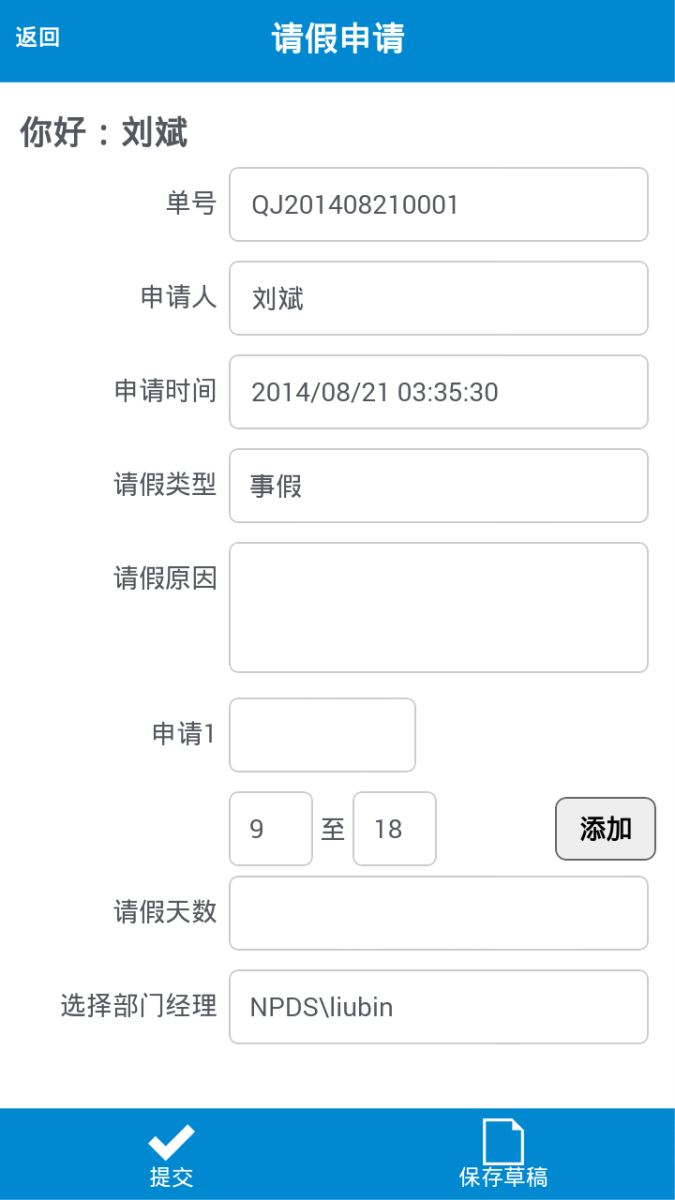Focus the 请假原因 text area
The height and width of the screenshot is (1200, 675).
[438, 607]
